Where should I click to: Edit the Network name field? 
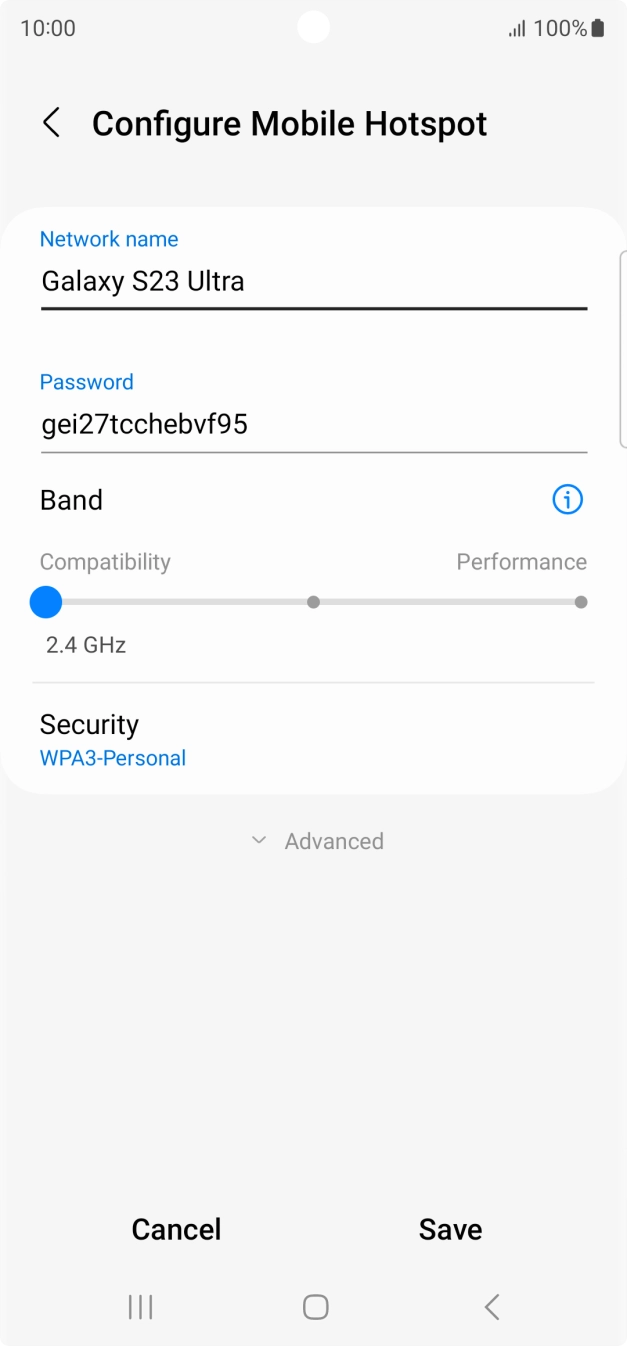pyautogui.click(x=312, y=282)
